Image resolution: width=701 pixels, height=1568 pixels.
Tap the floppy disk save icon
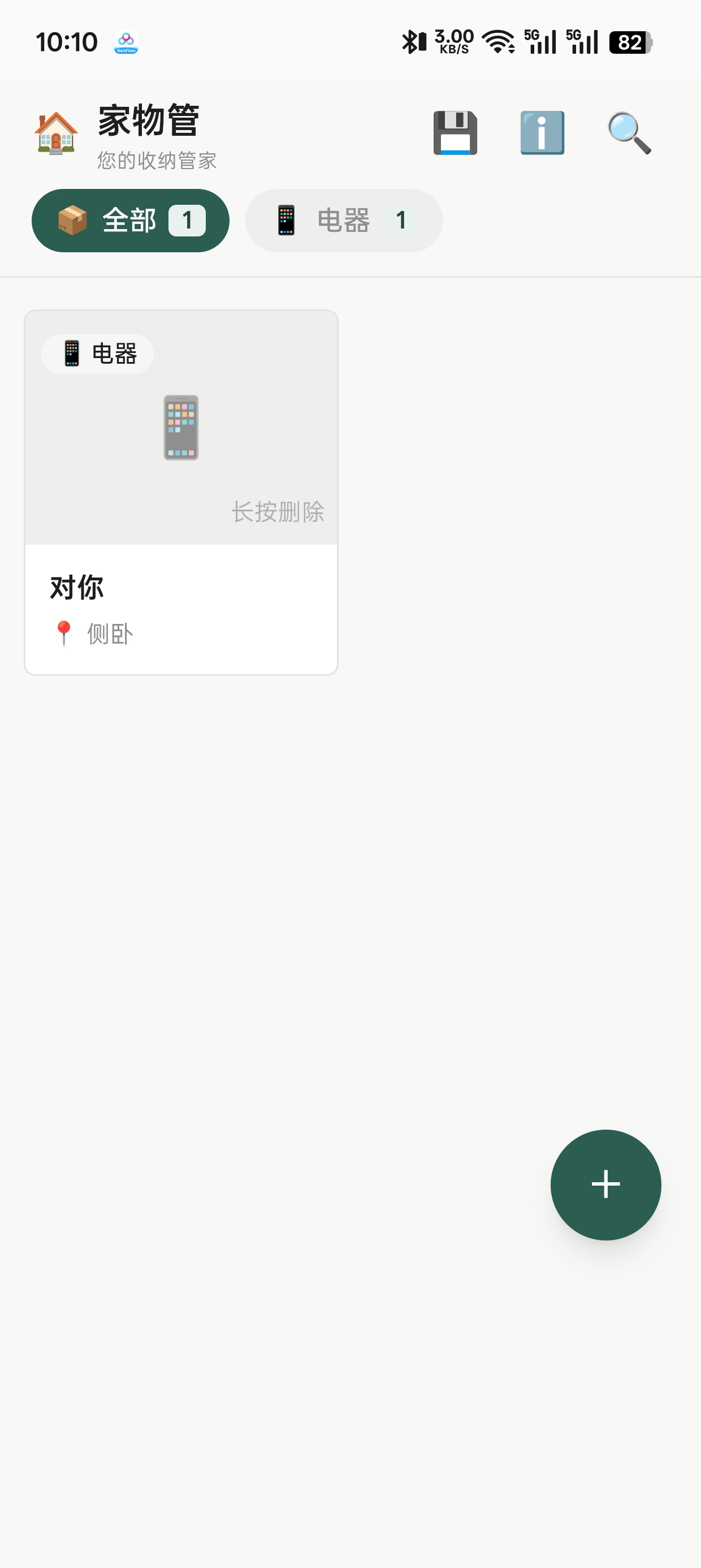pyautogui.click(x=455, y=133)
